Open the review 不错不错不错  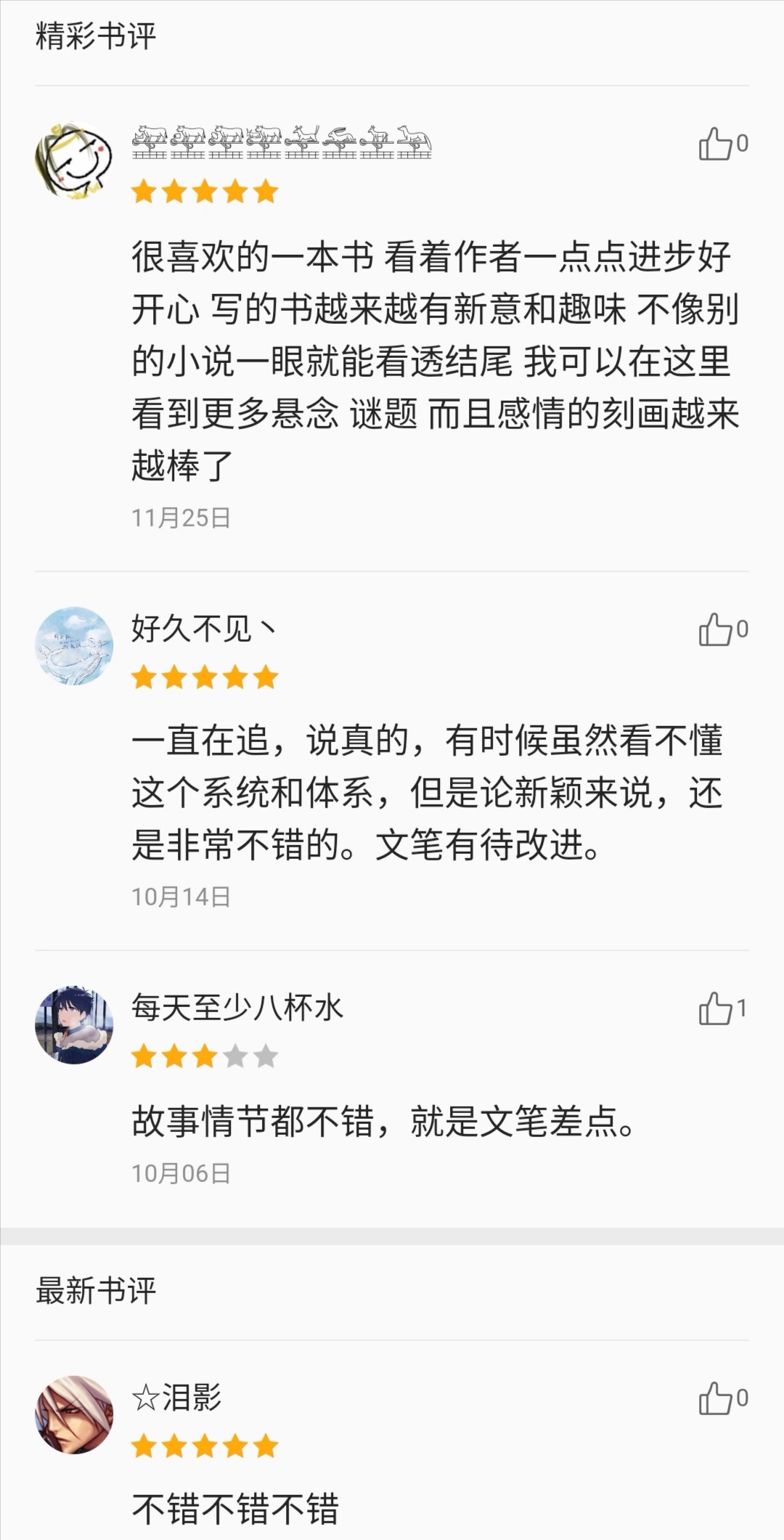tap(235, 1510)
